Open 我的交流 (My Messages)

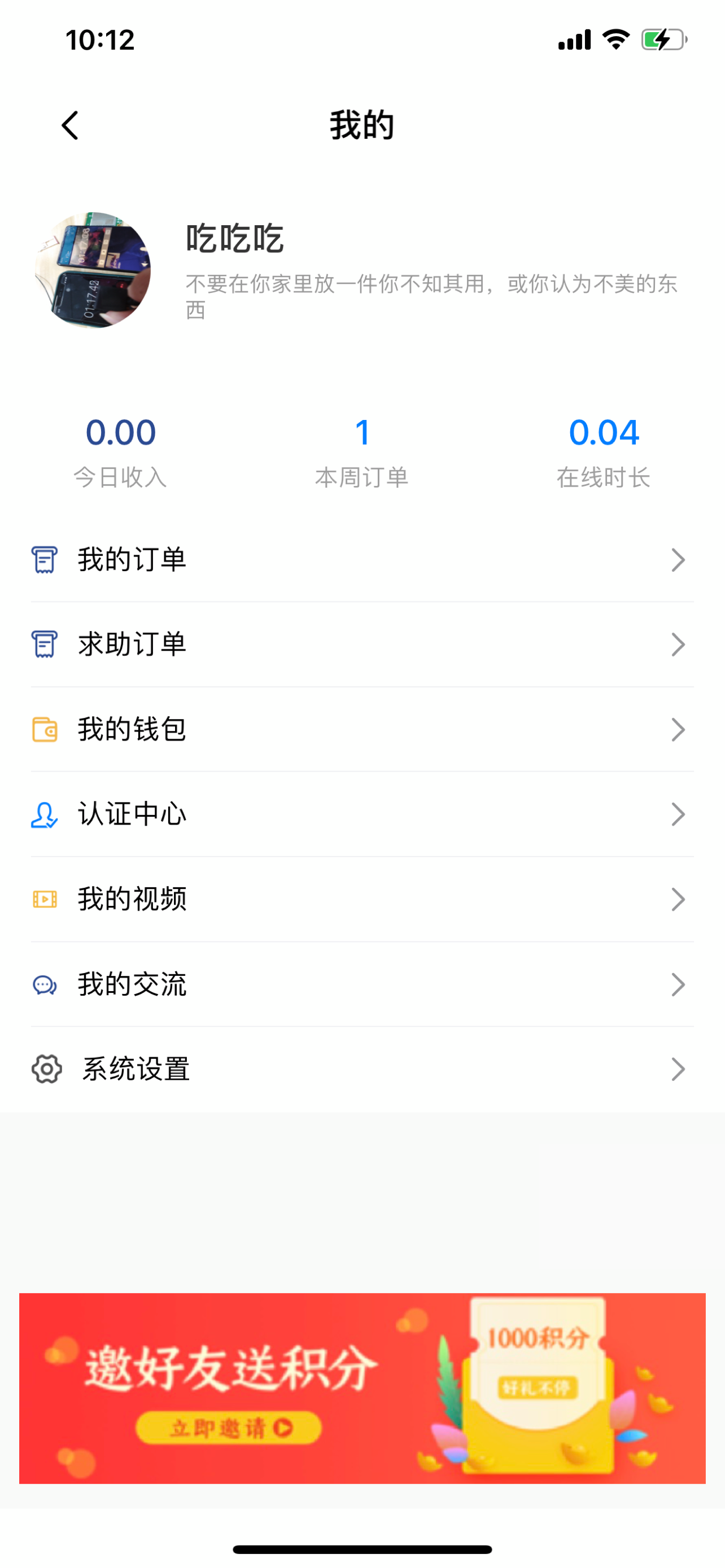361,984
